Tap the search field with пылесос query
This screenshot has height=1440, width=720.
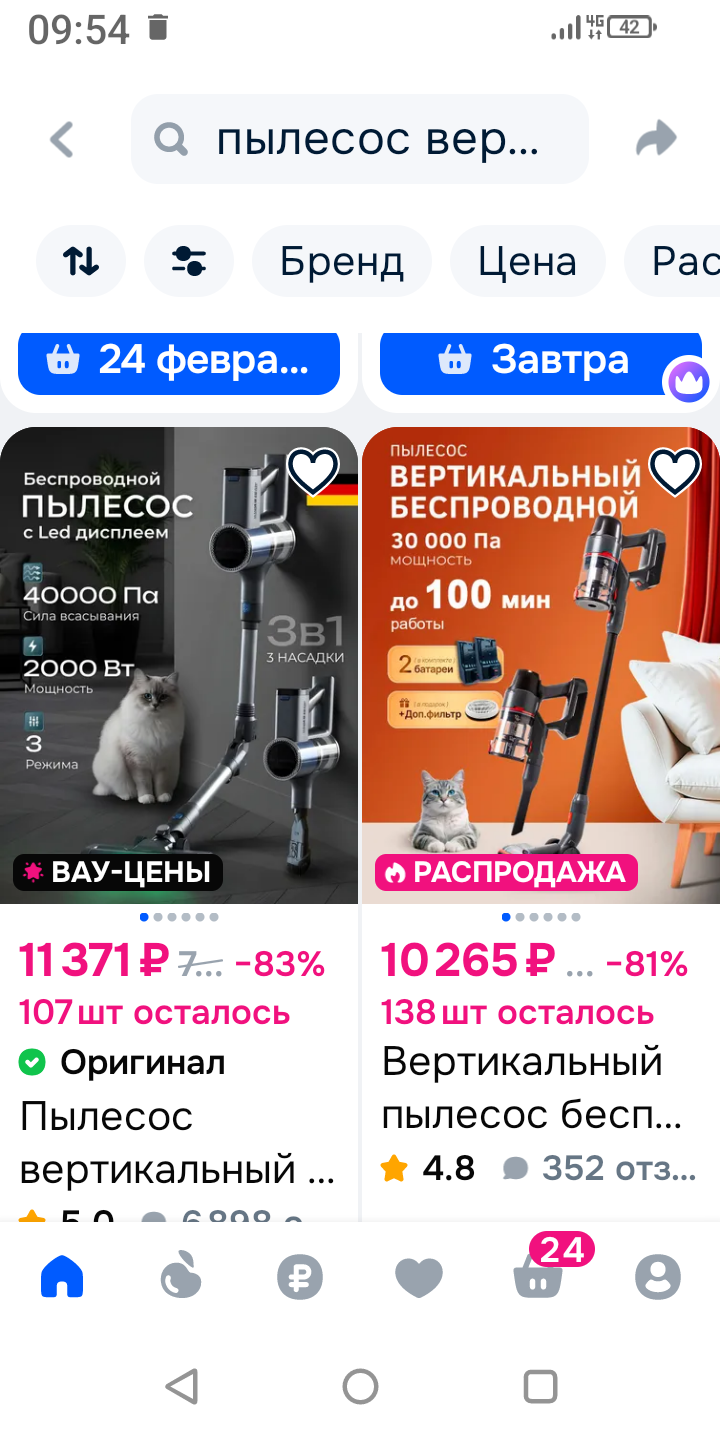[360, 140]
